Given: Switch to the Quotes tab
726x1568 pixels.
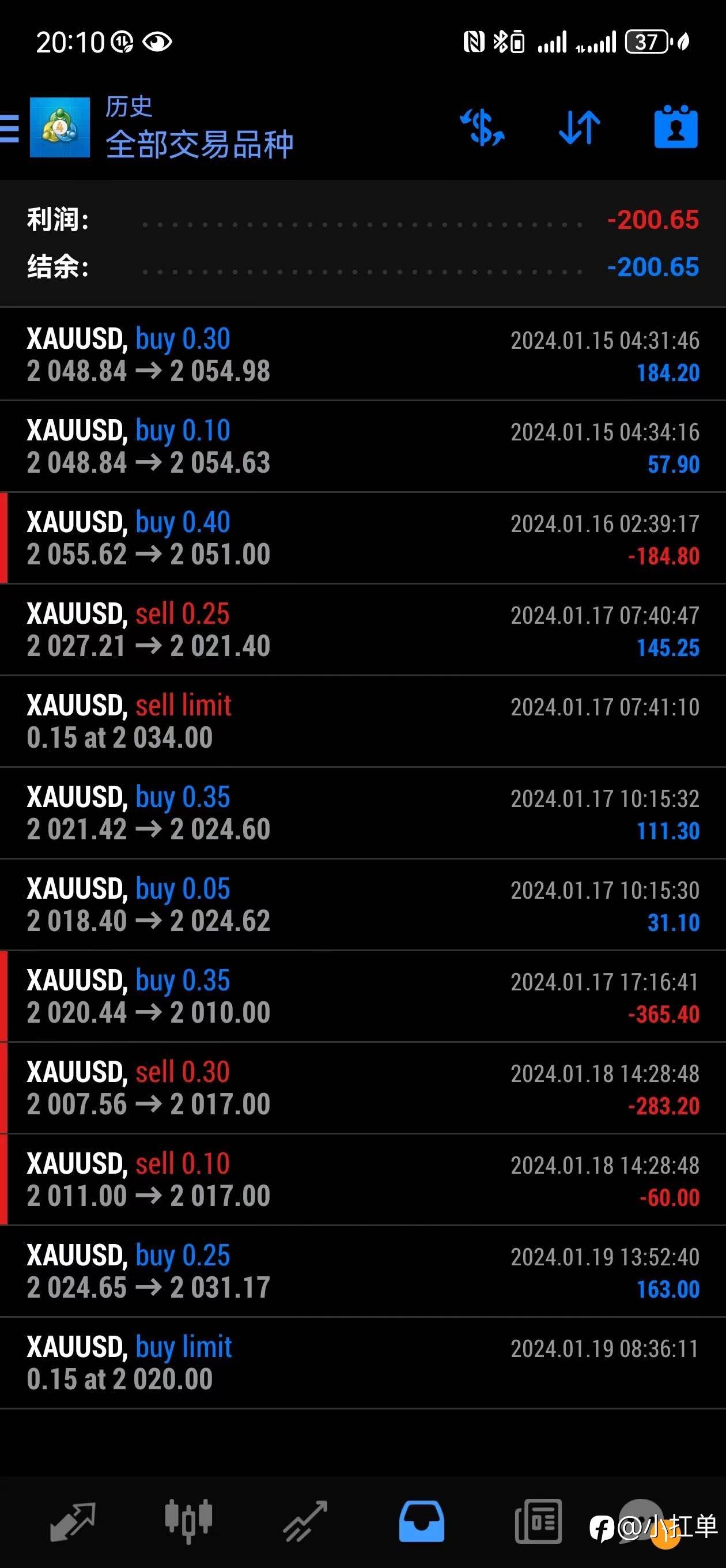Looking at the screenshot, I should click(x=73, y=1521).
